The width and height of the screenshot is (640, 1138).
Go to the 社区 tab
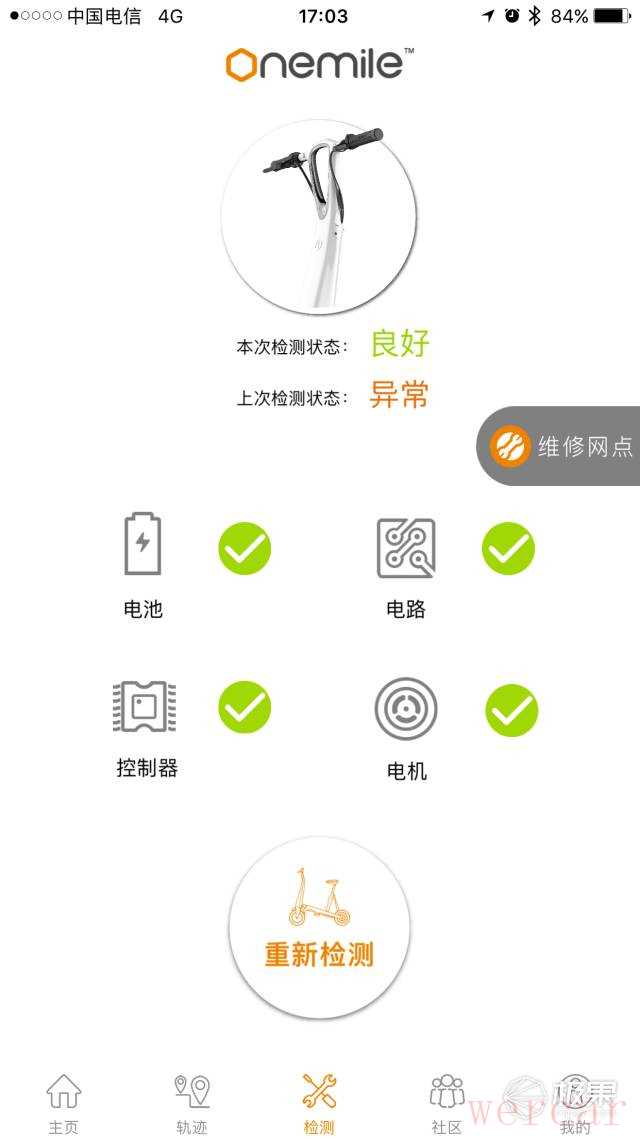447,1102
